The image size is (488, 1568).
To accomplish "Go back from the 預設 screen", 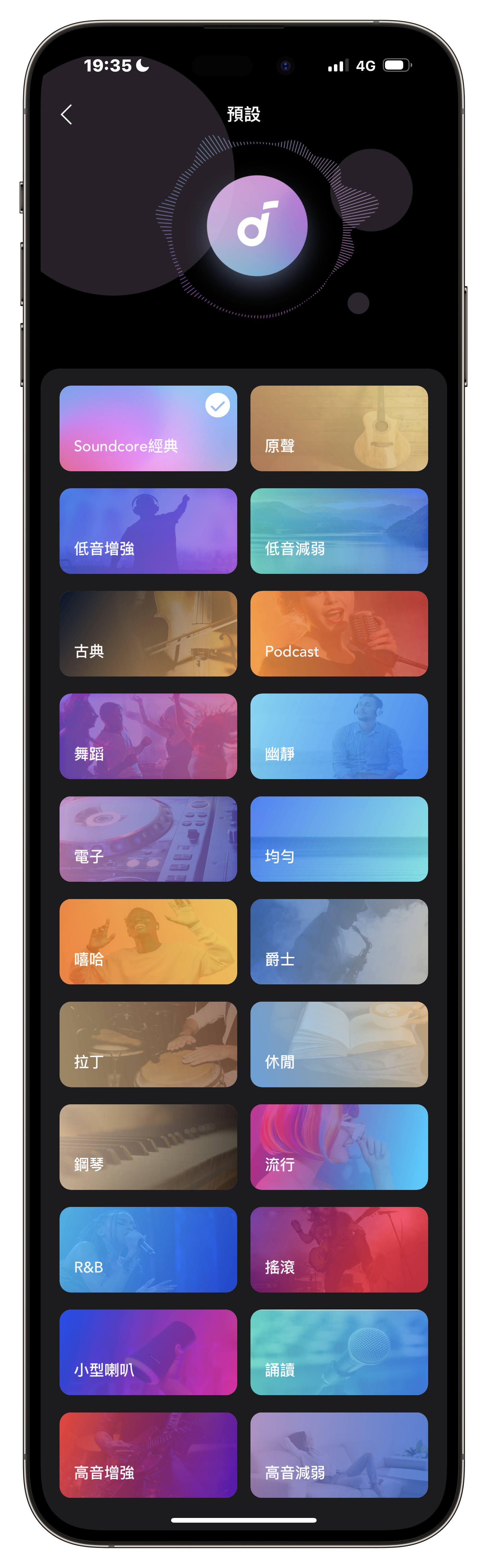I will pos(66,115).
